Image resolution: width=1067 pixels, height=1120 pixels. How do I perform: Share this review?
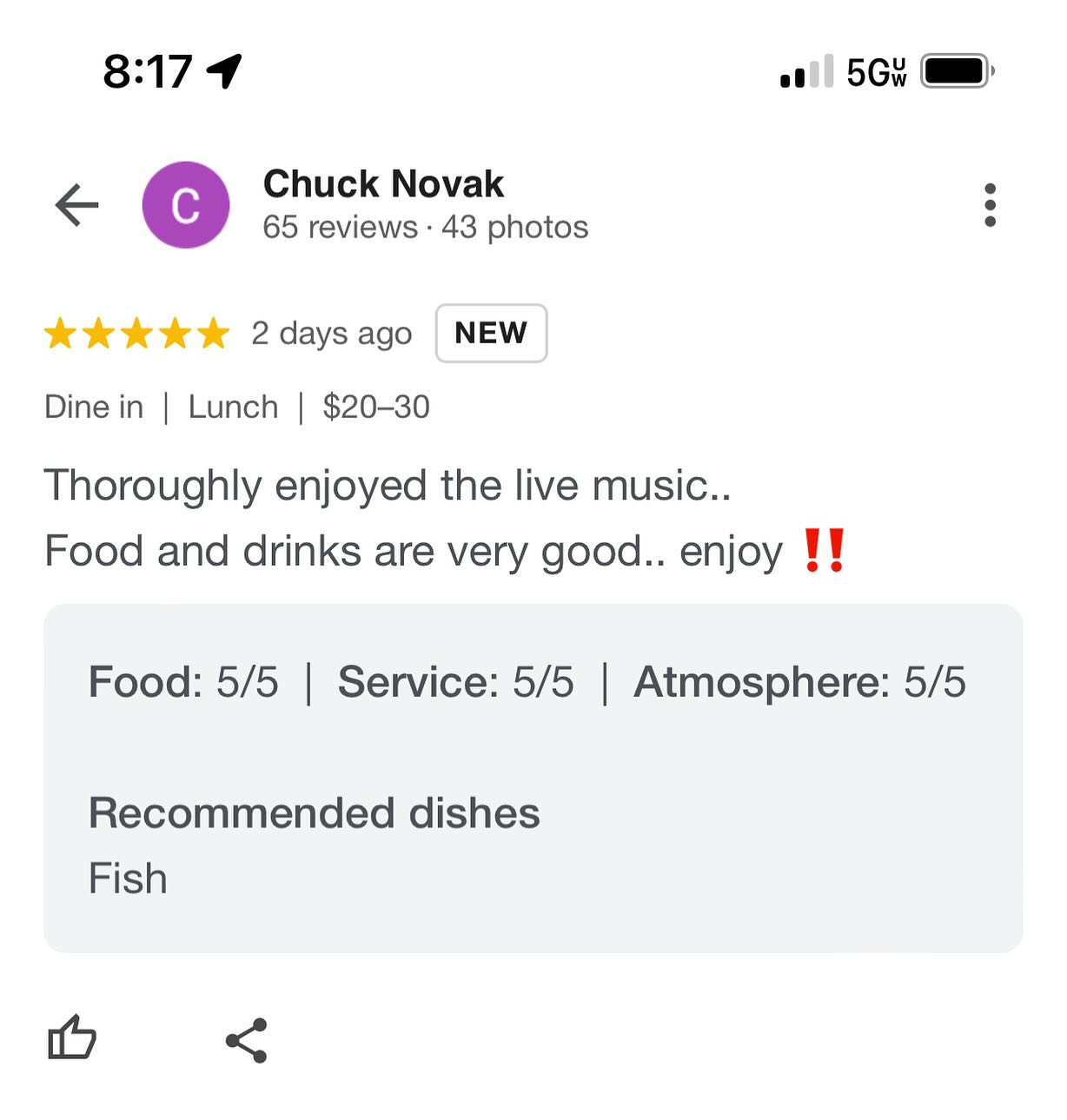pos(247,1040)
